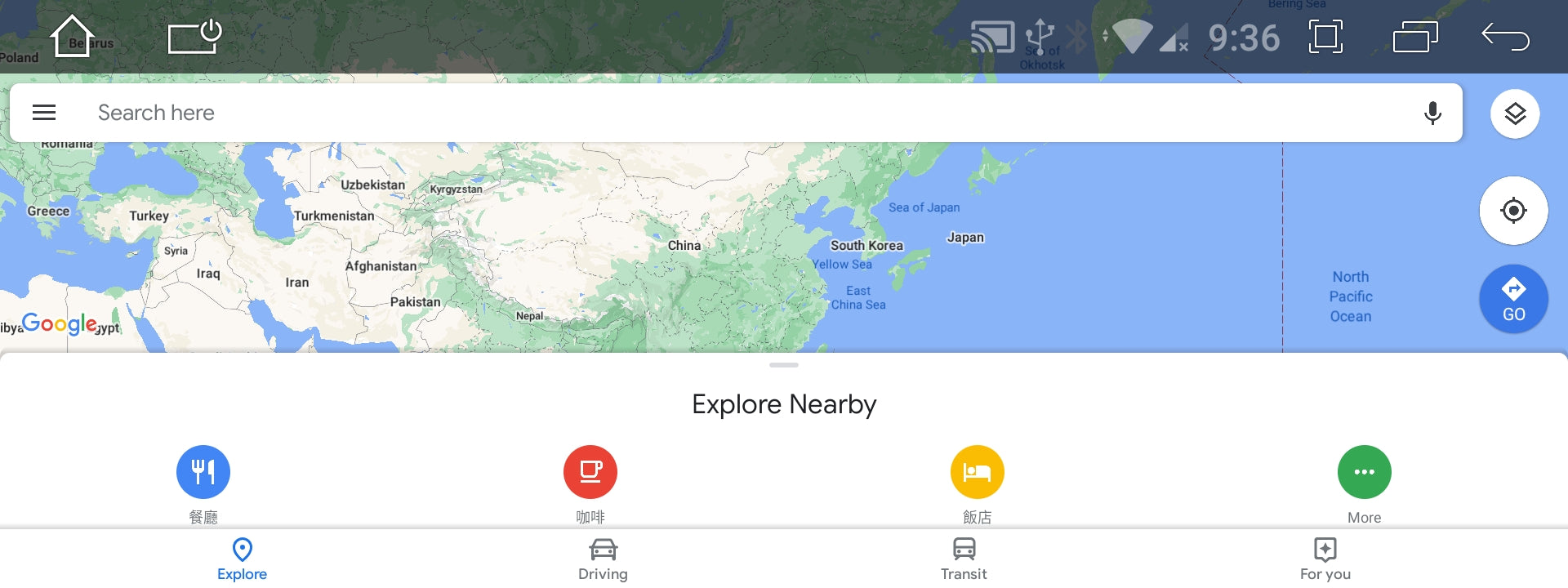The width and height of the screenshot is (1568, 588).
Task: Tap the GO directions button
Action: pos(1513,299)
